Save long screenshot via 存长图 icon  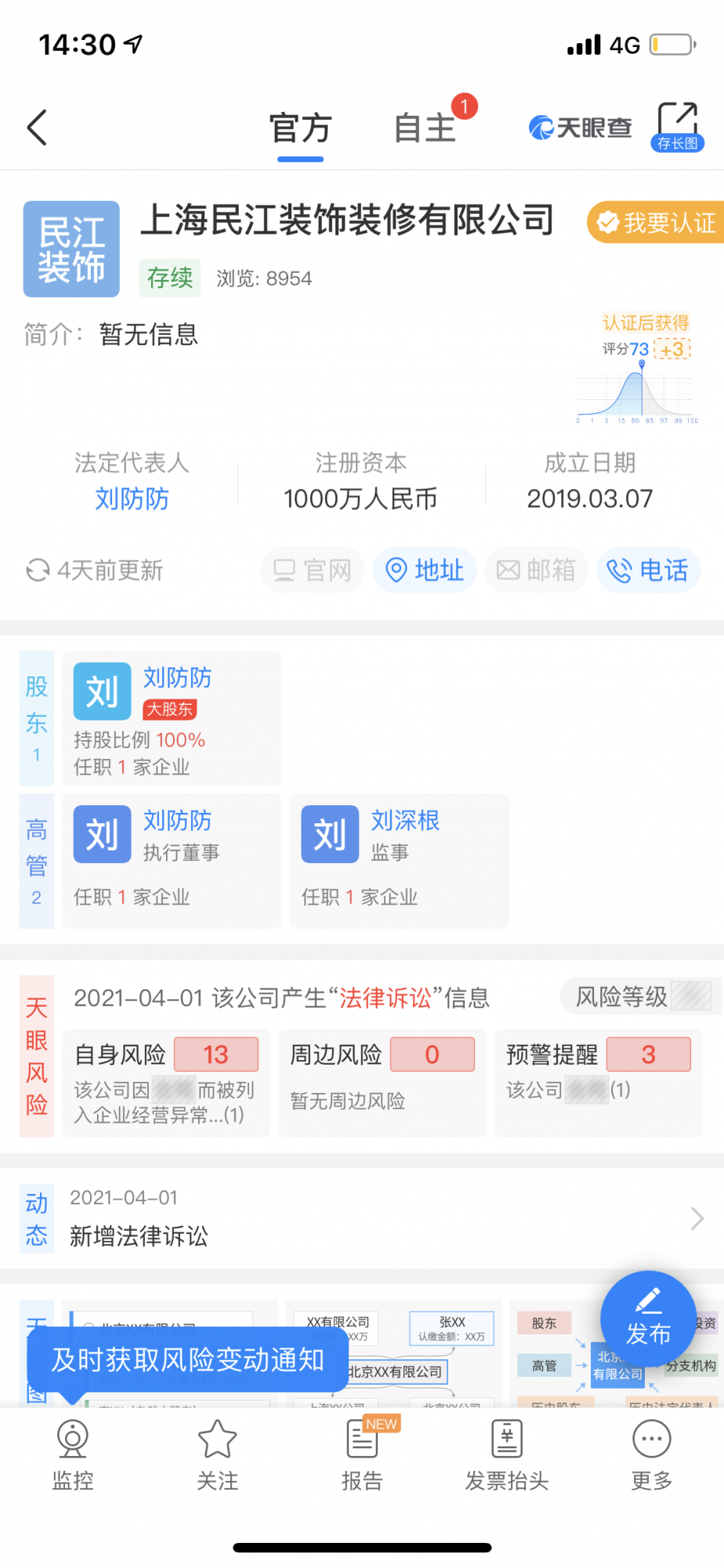tap(677, 126)
